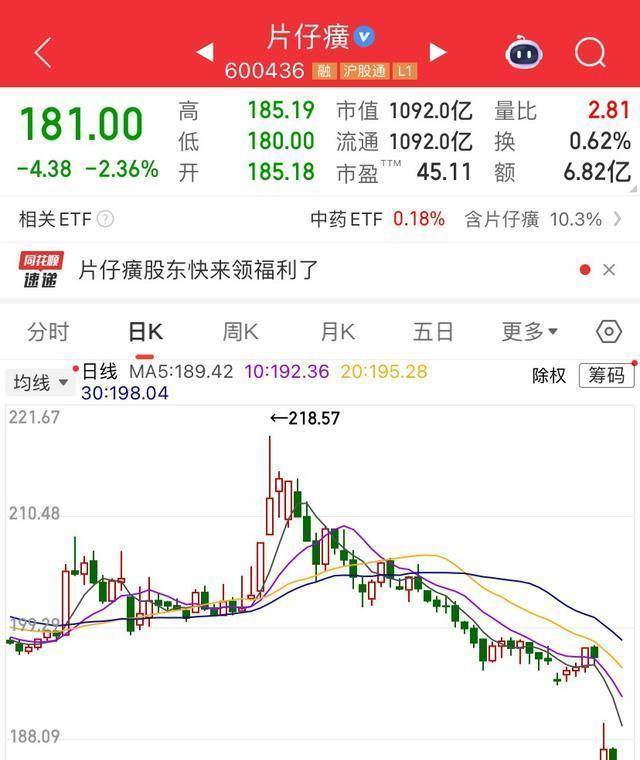Expand the 均线 indicator dropdown
The height and width of the screenshot is (760, 640).
[41, 382]
